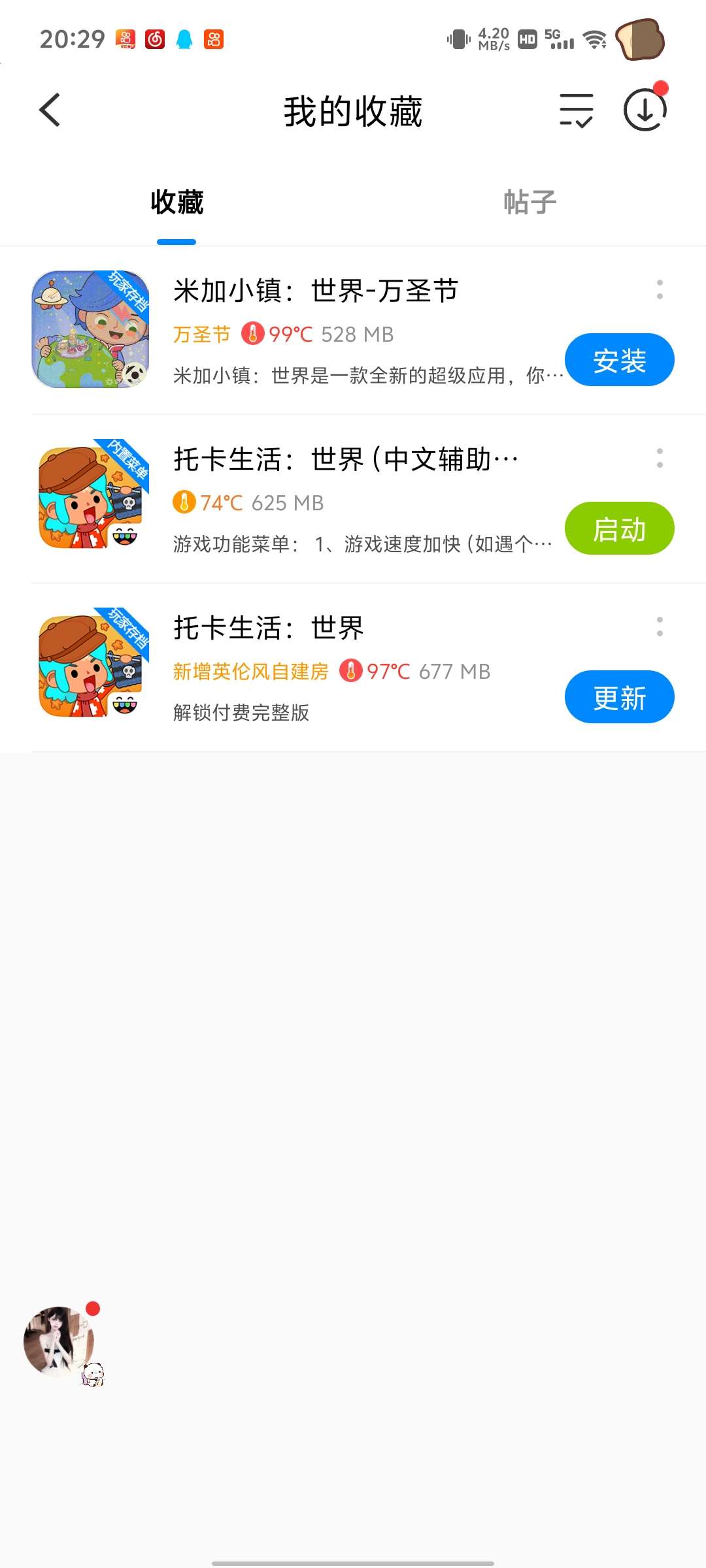
Task: Show more options for 677 MB 托卡生活：世界
Action: 660,627
